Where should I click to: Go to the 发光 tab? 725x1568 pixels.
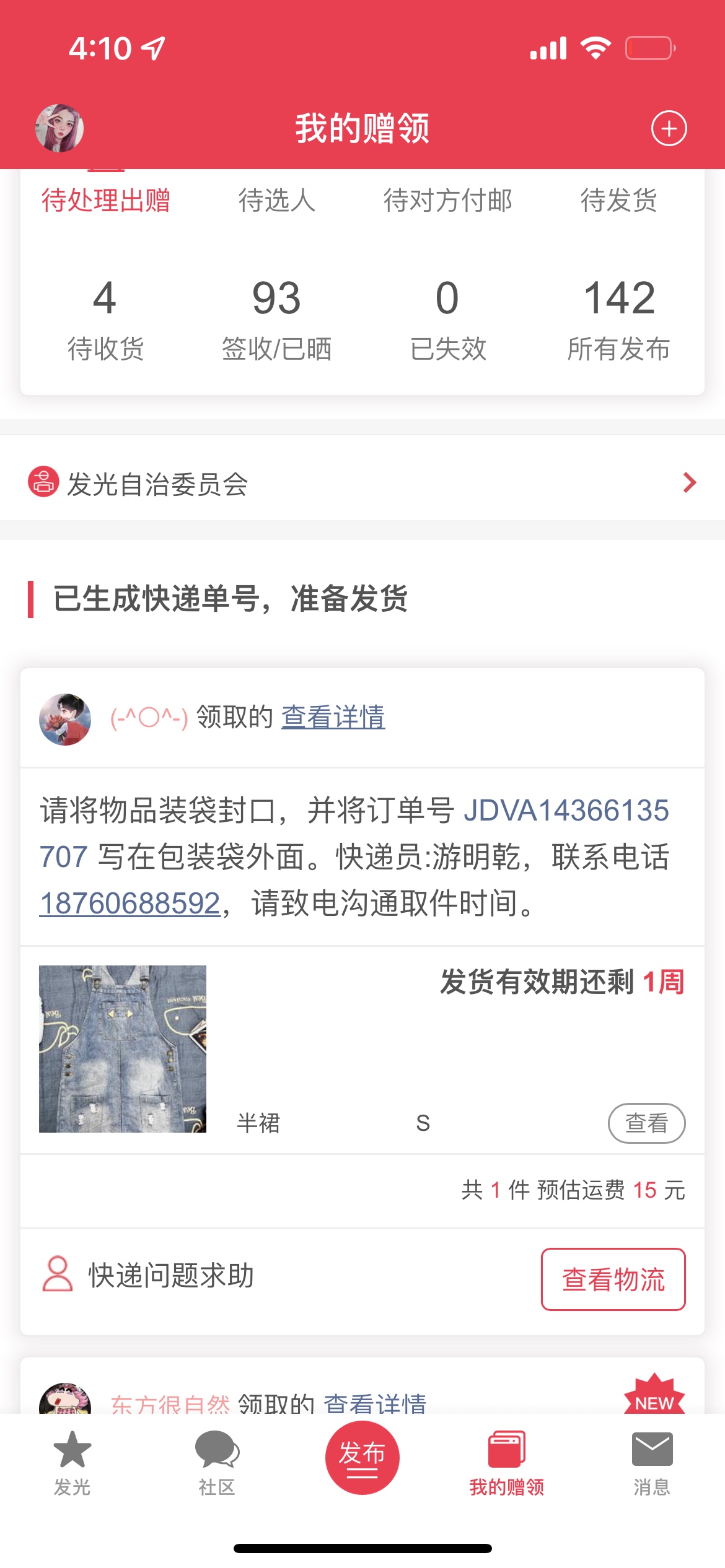coord(72,1461)
